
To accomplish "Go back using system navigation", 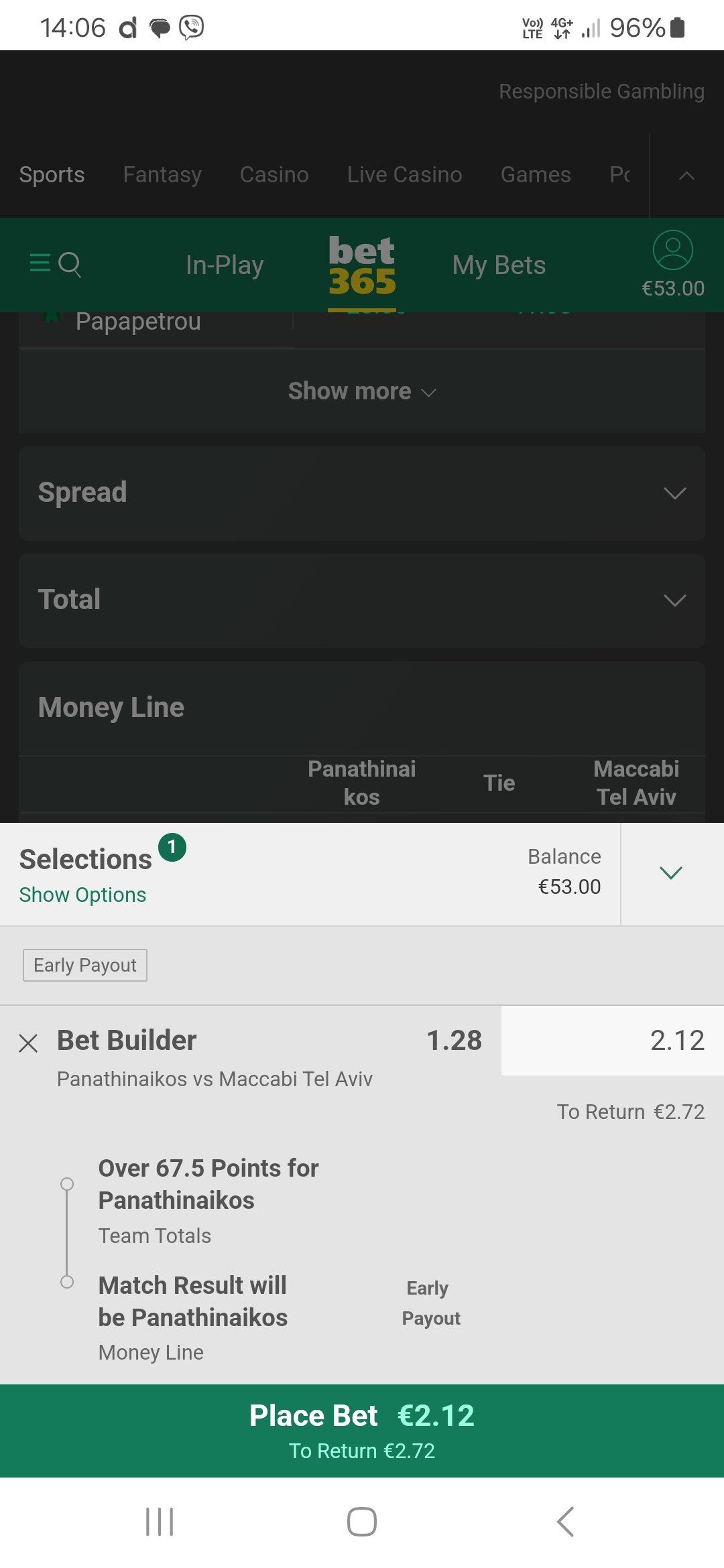I will [x=565, y=1522].
